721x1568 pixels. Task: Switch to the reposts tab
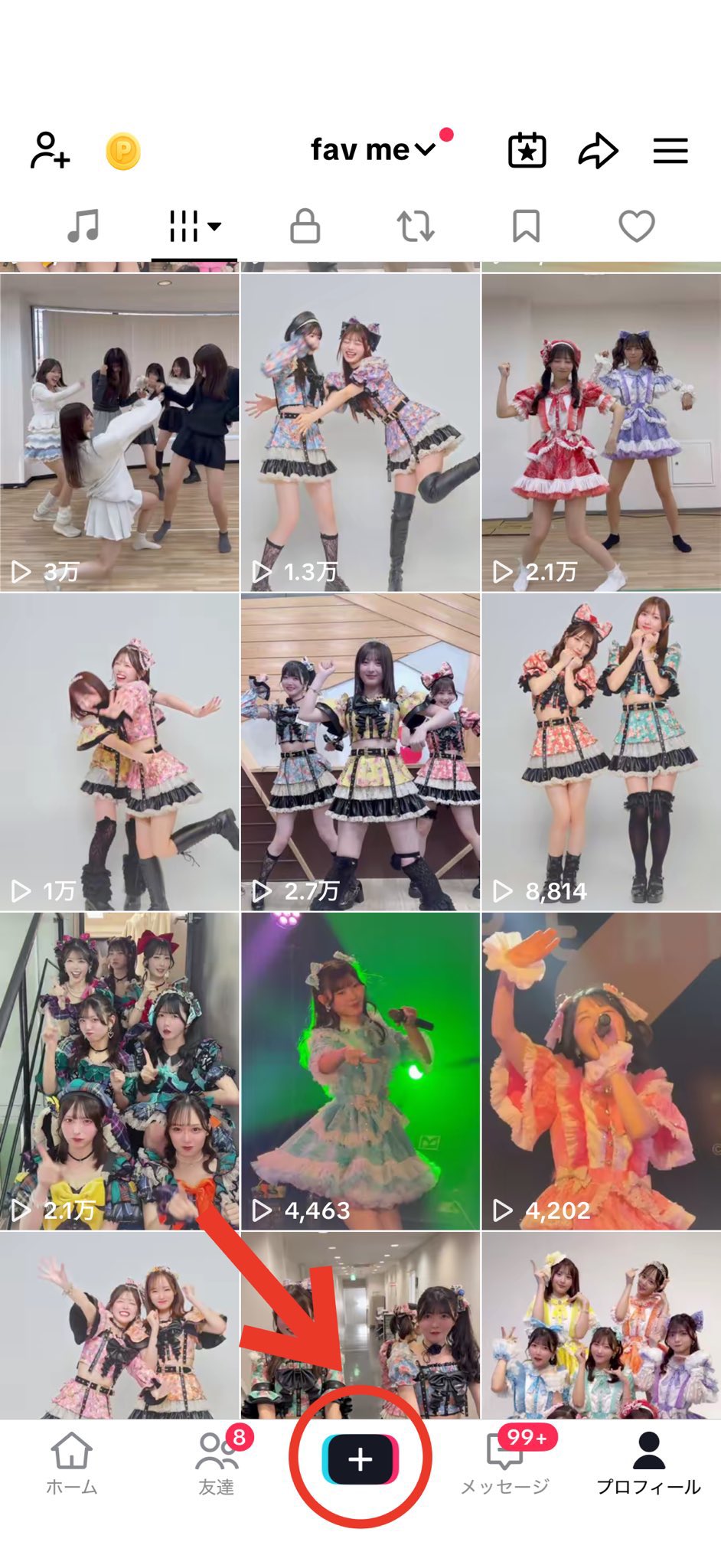pos(416,227)
